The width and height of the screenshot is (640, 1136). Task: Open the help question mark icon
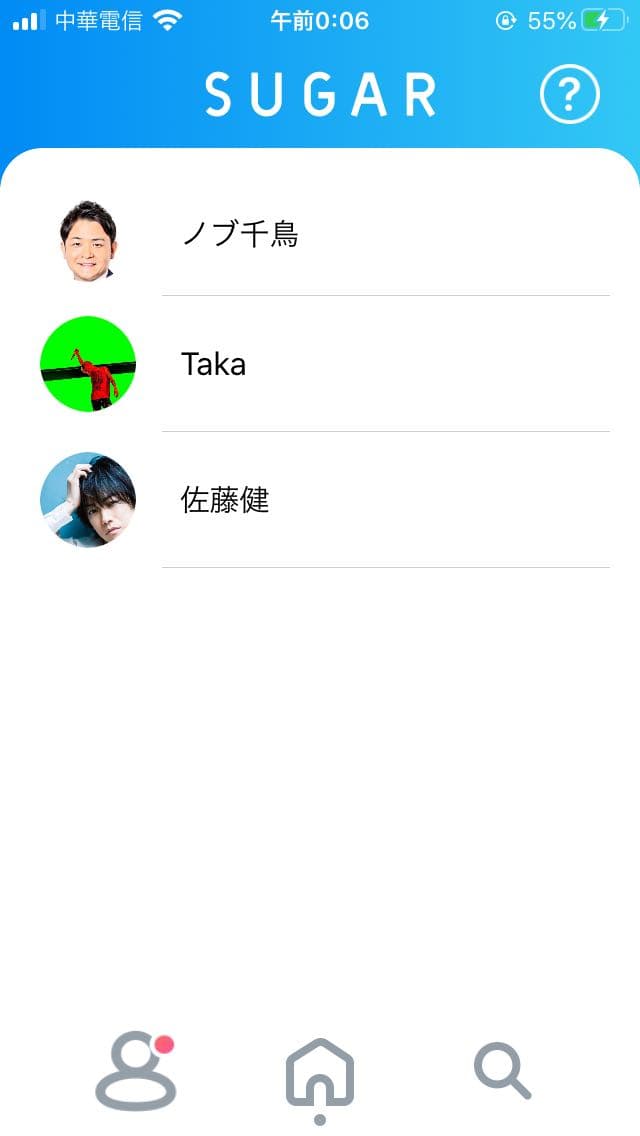tap(569, 95)
